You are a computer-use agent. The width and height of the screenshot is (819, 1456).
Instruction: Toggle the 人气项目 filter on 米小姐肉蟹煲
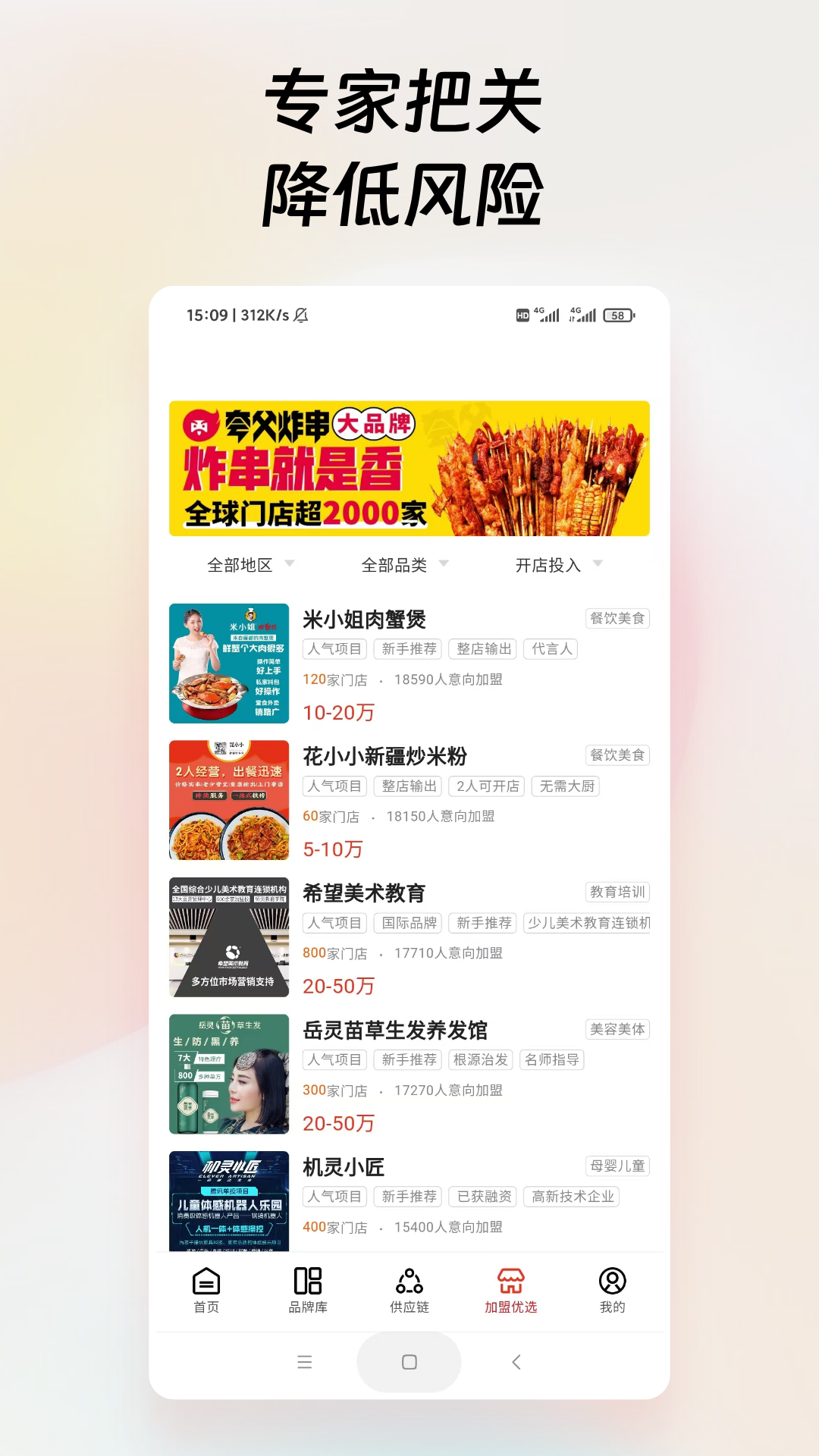334,649
